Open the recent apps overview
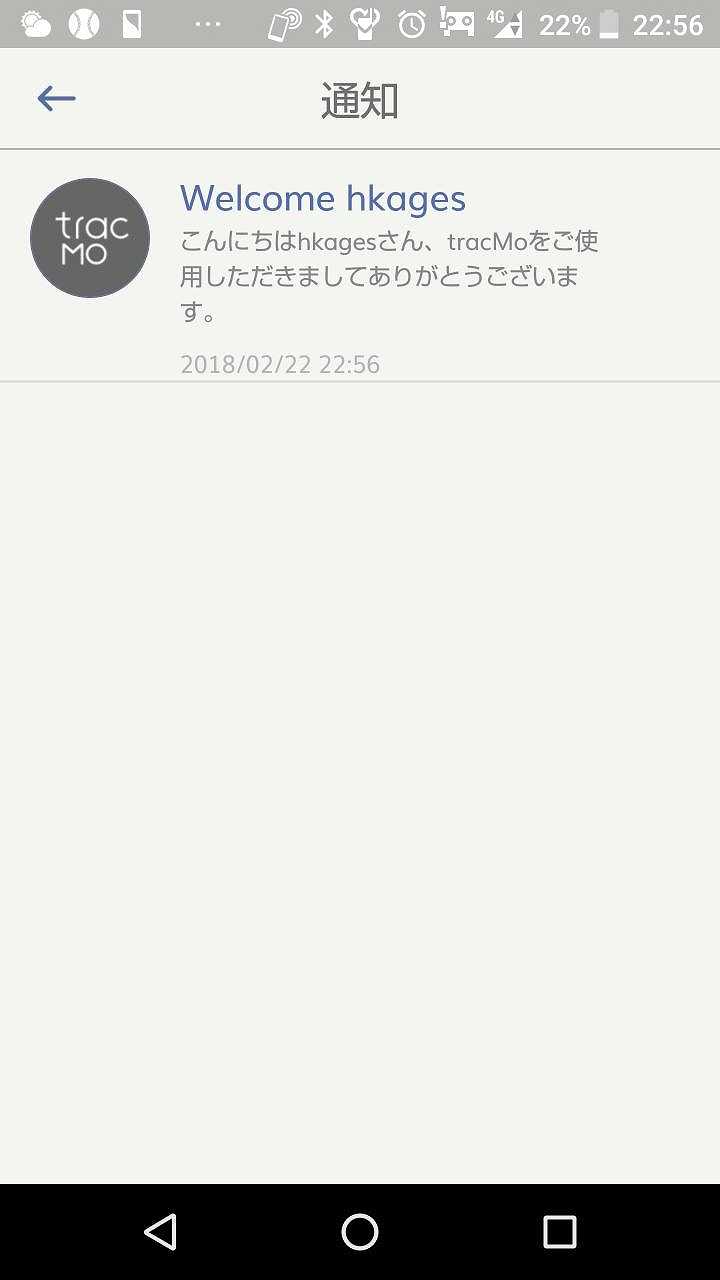Screen dimensions: 720x1280 coord(559,1232)
